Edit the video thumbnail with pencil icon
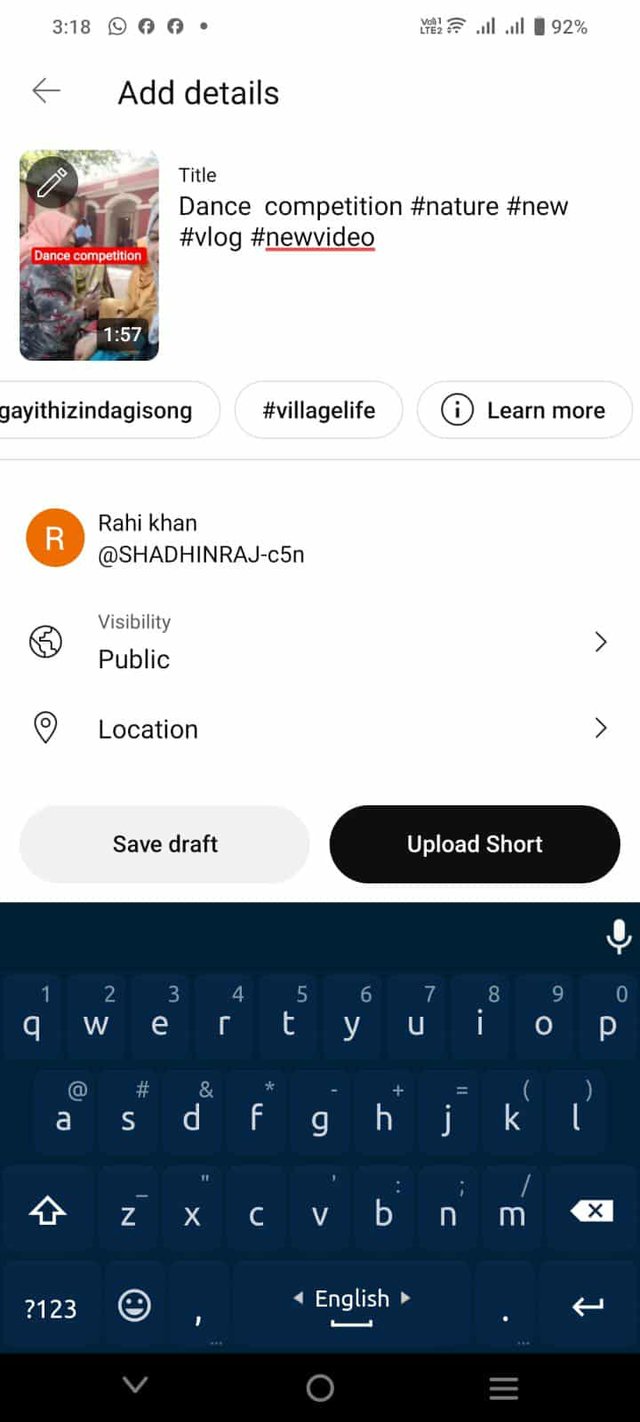This screenshot has height=1422, width=640. [52, 182]
